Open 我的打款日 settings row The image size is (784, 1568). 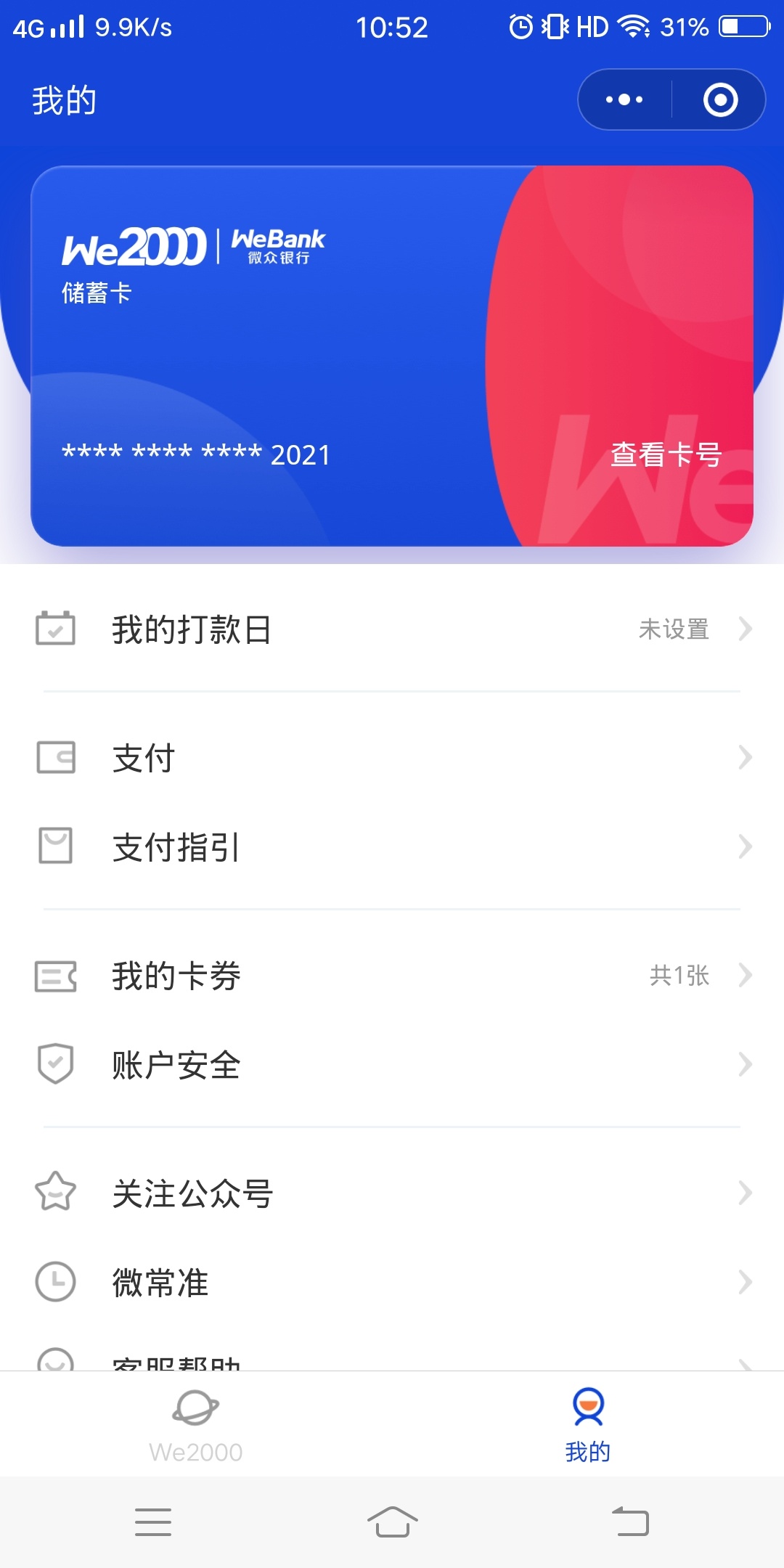392,629
